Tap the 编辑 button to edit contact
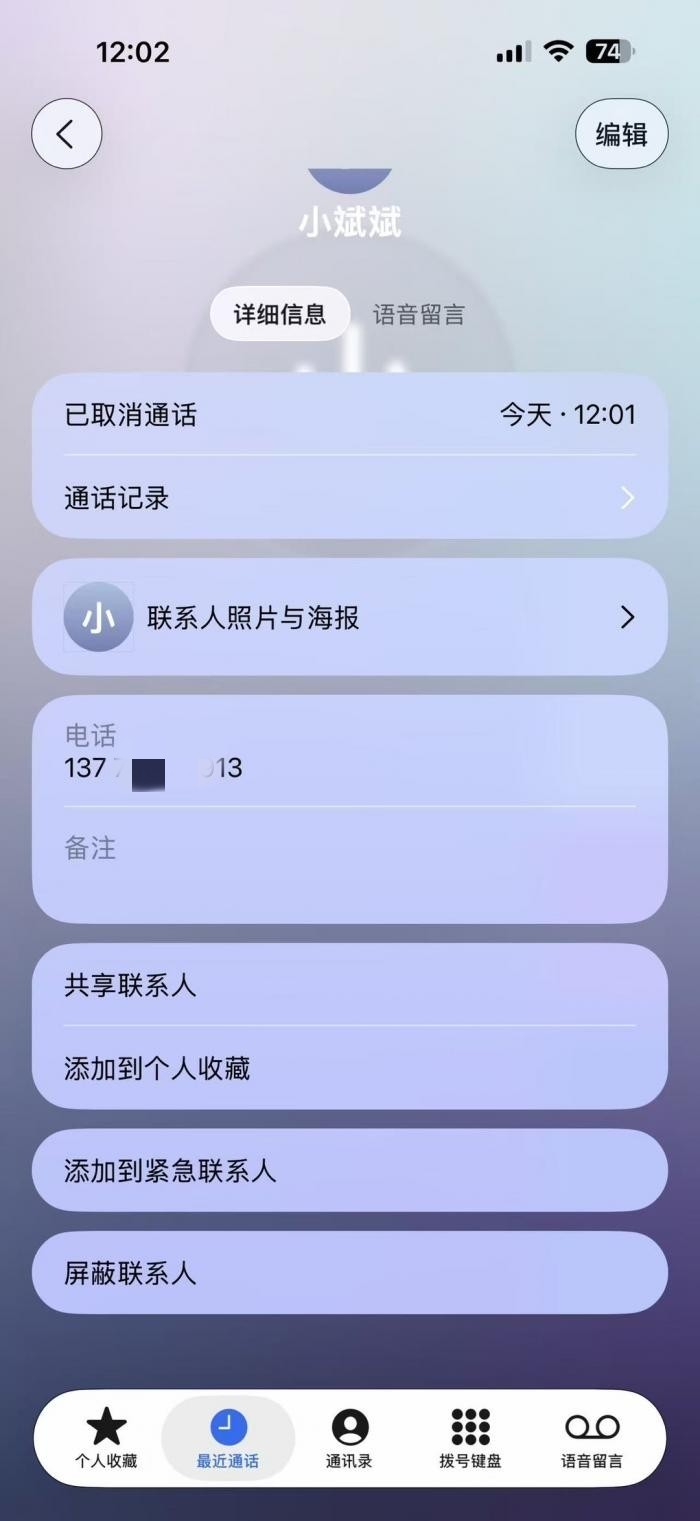This screenshot has height=1521, width=700. pyautogui.click(x=621, y=134)
